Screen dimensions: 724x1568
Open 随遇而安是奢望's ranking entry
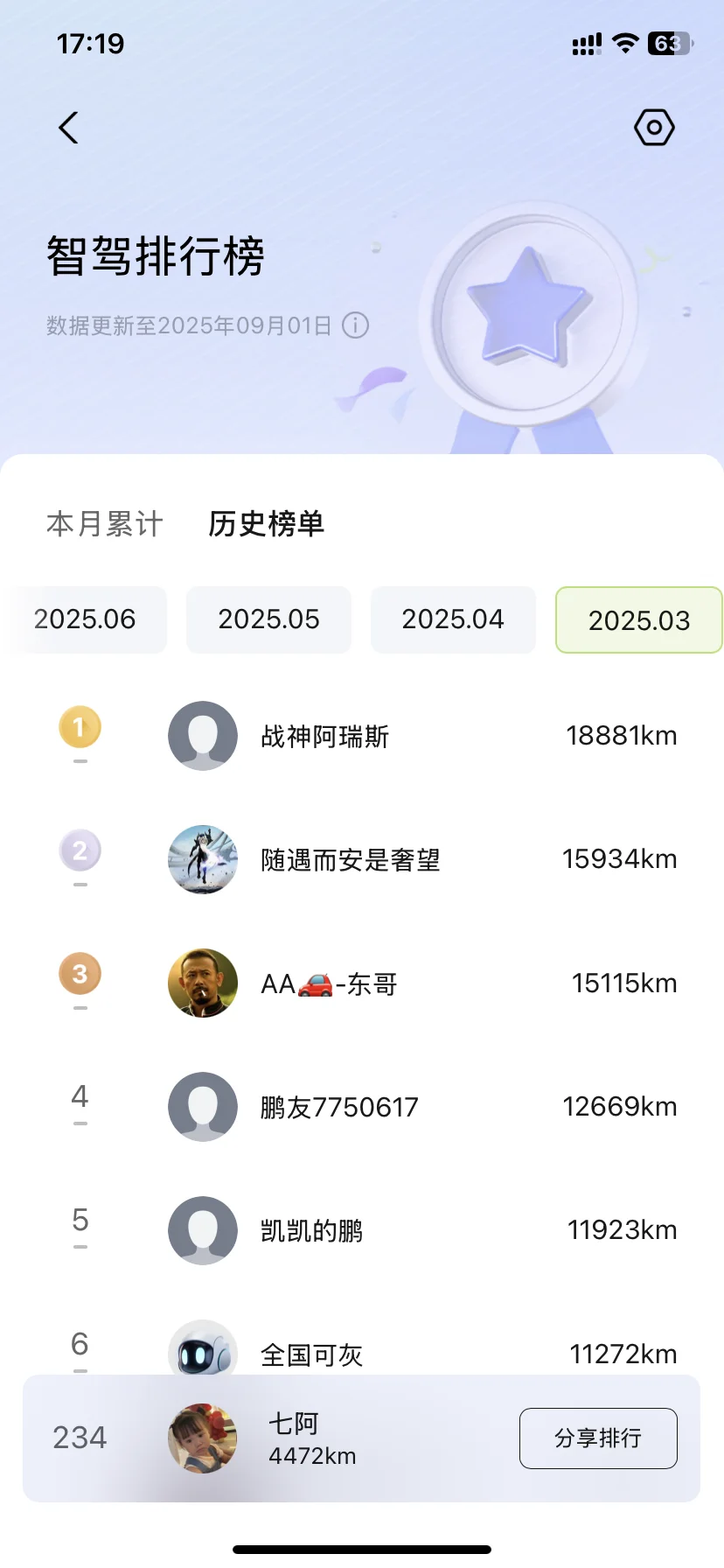coord(362,859)
